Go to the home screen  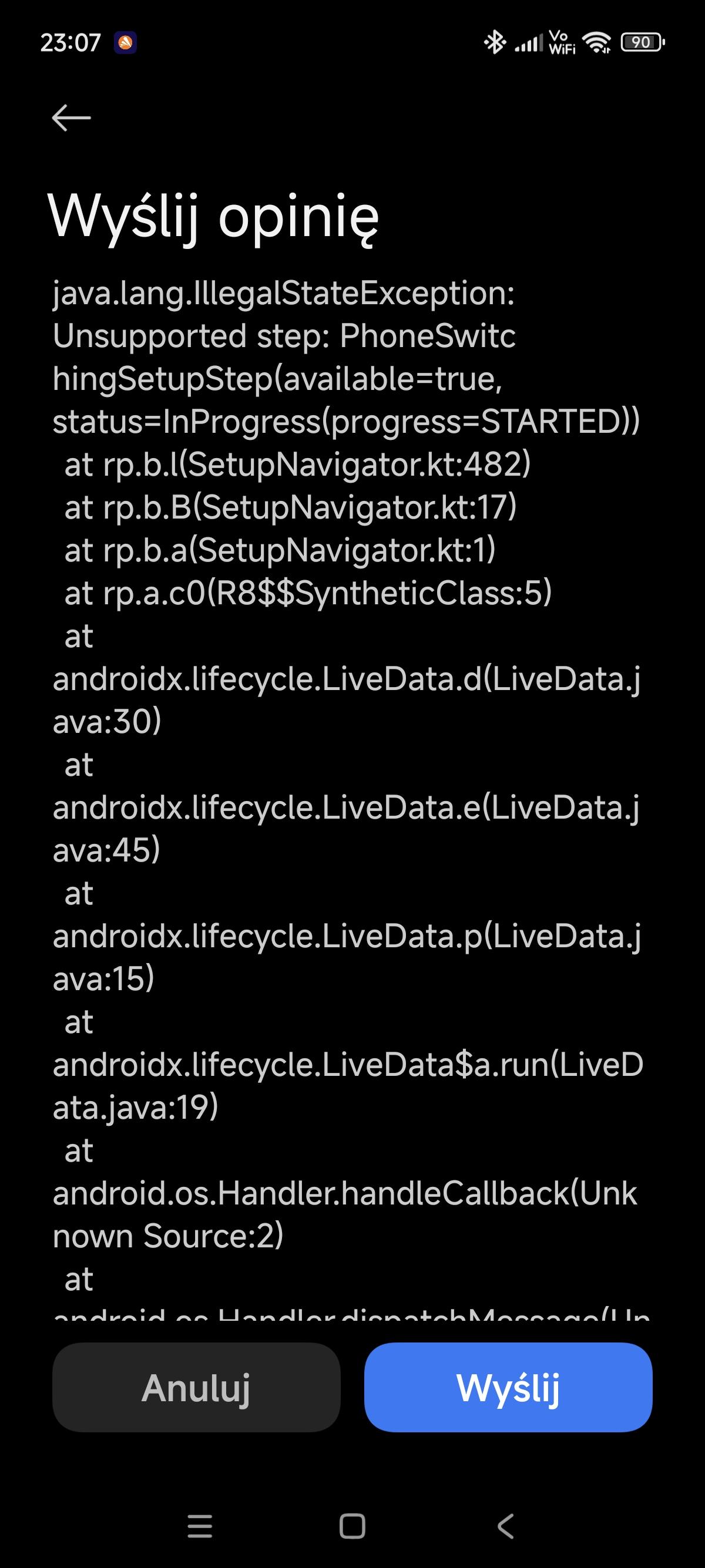(x=352, y=1526)
